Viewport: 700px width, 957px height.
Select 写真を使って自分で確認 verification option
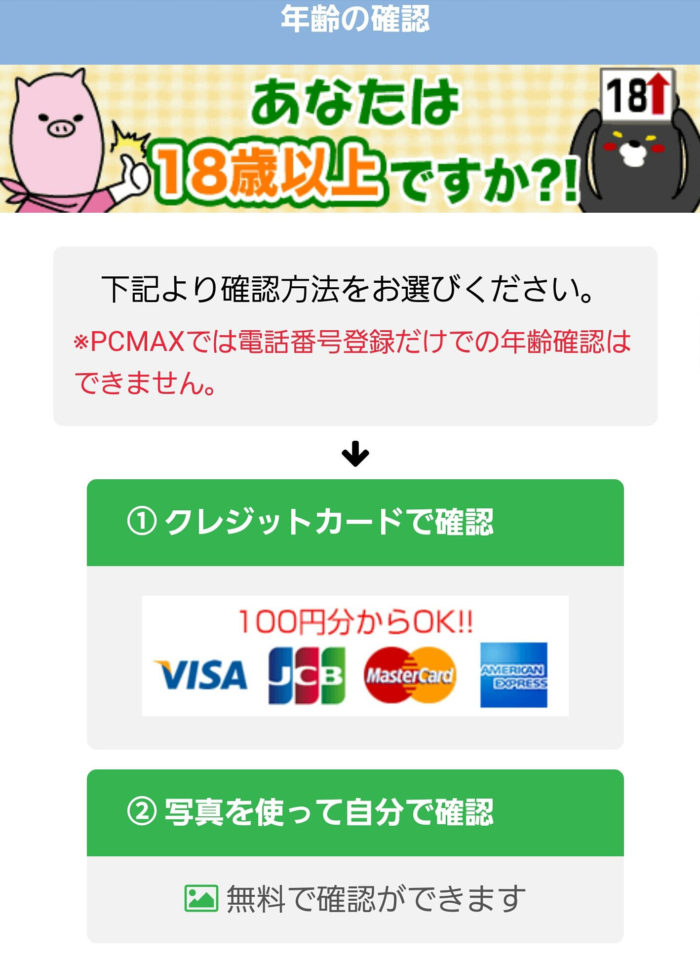click(x=355, y=813)
